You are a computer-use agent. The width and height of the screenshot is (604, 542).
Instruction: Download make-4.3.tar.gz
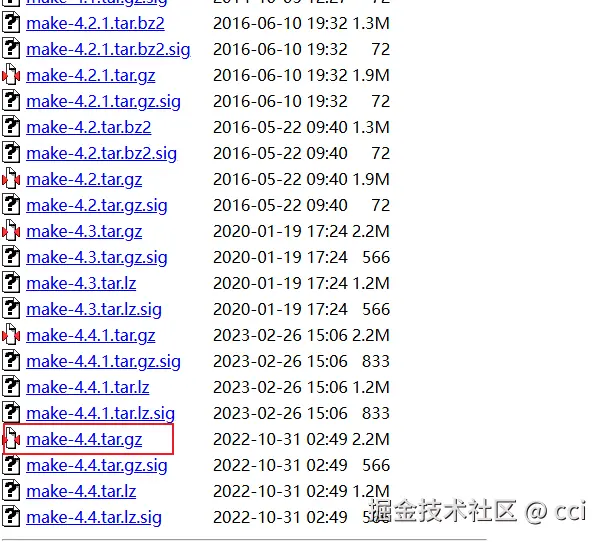click(x=84, y=231)
